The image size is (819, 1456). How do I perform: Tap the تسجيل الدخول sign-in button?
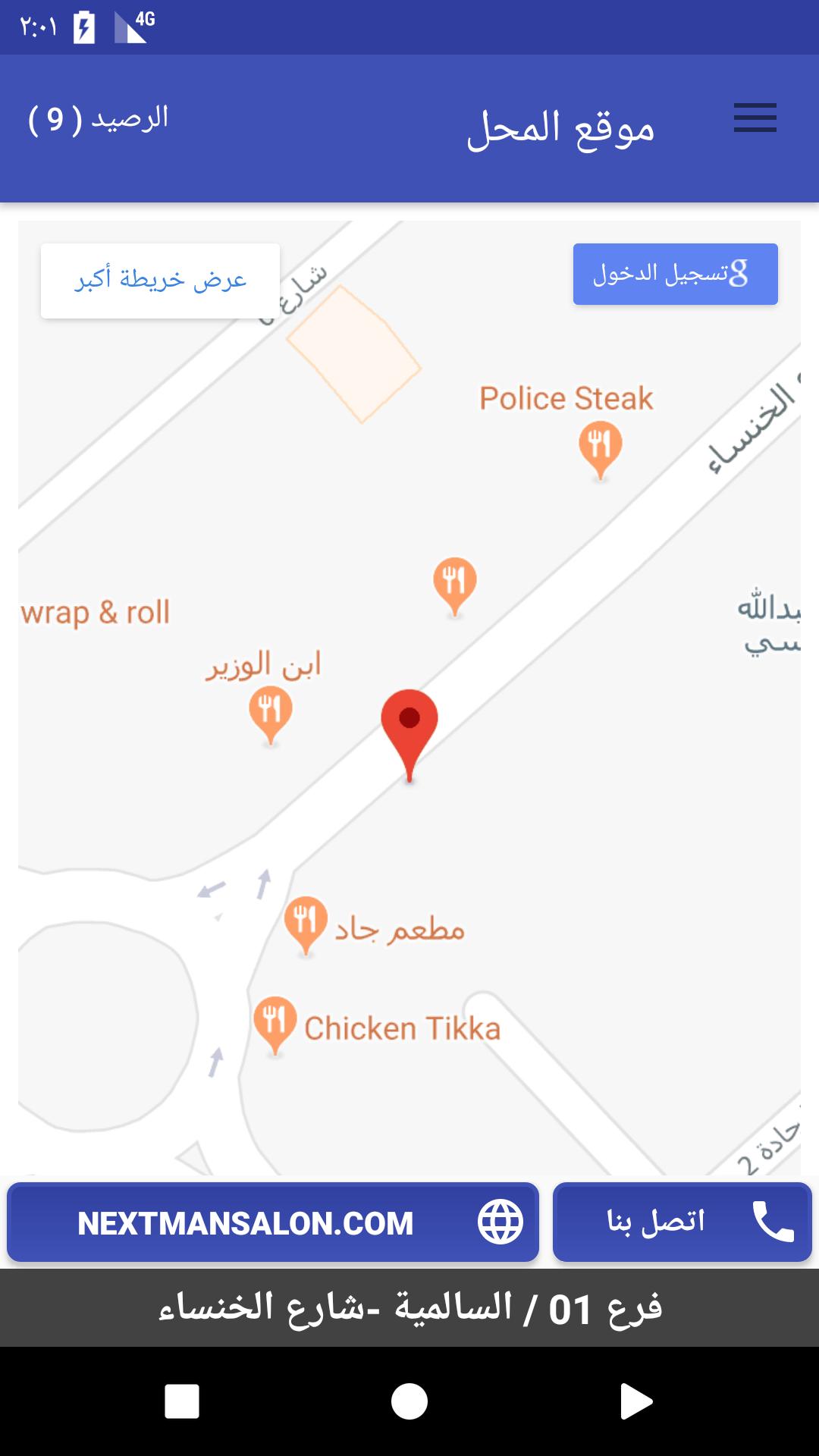(675, 274)
